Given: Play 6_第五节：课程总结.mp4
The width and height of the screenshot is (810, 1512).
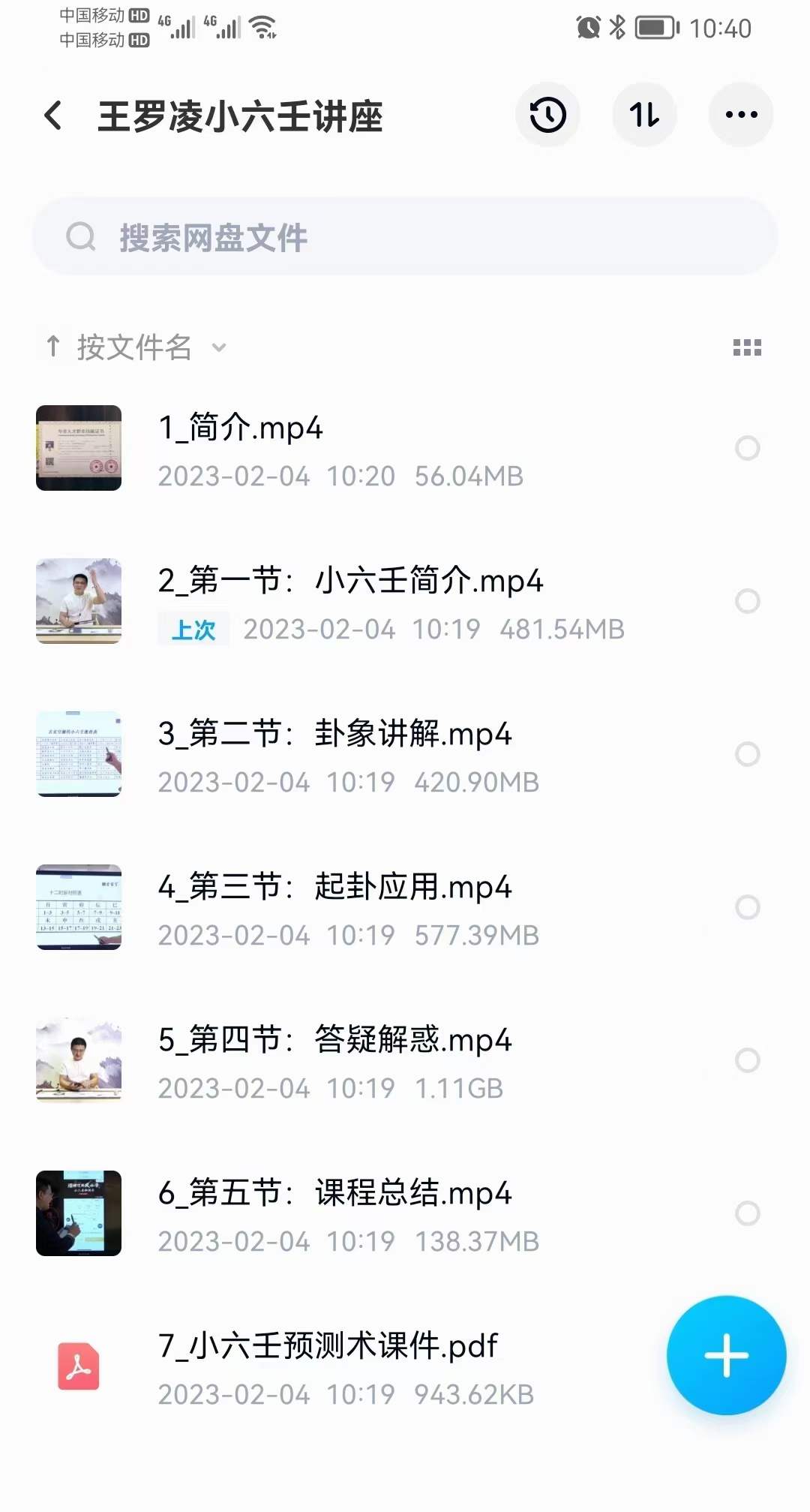Looking at the screenshot, I should click(334, 1193).
